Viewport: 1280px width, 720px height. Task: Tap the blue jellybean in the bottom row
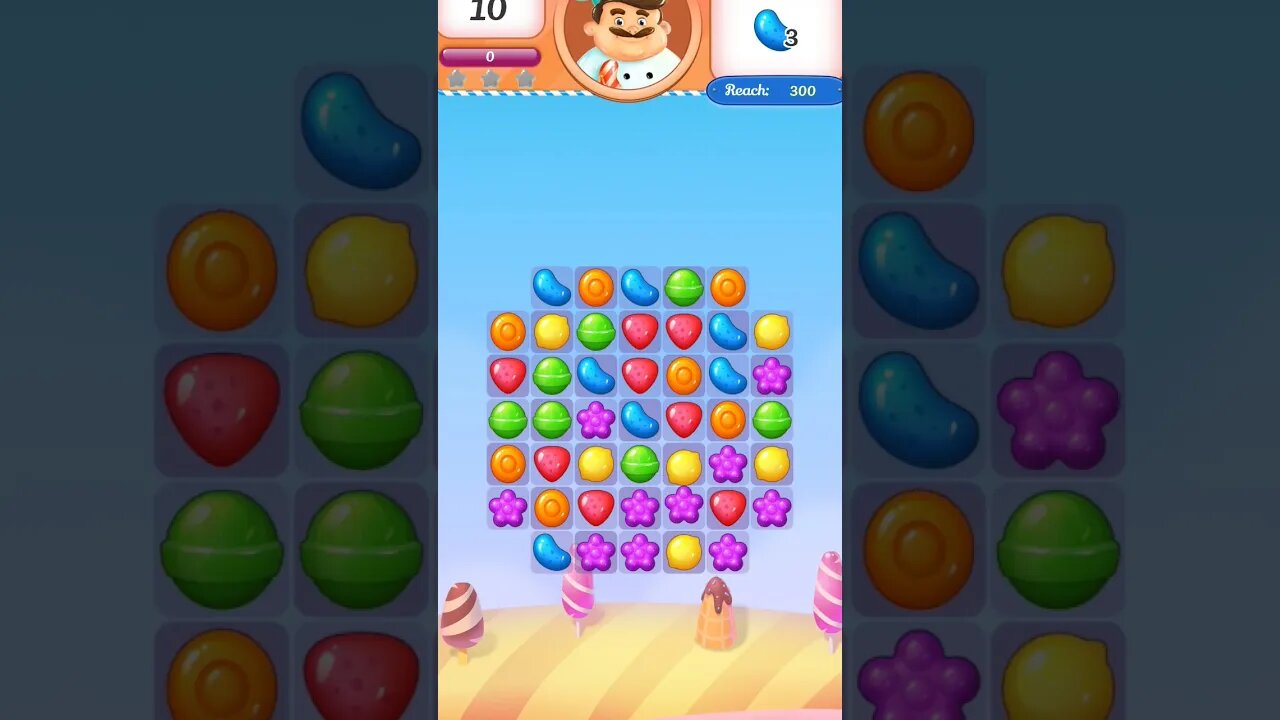pos(552,552)
